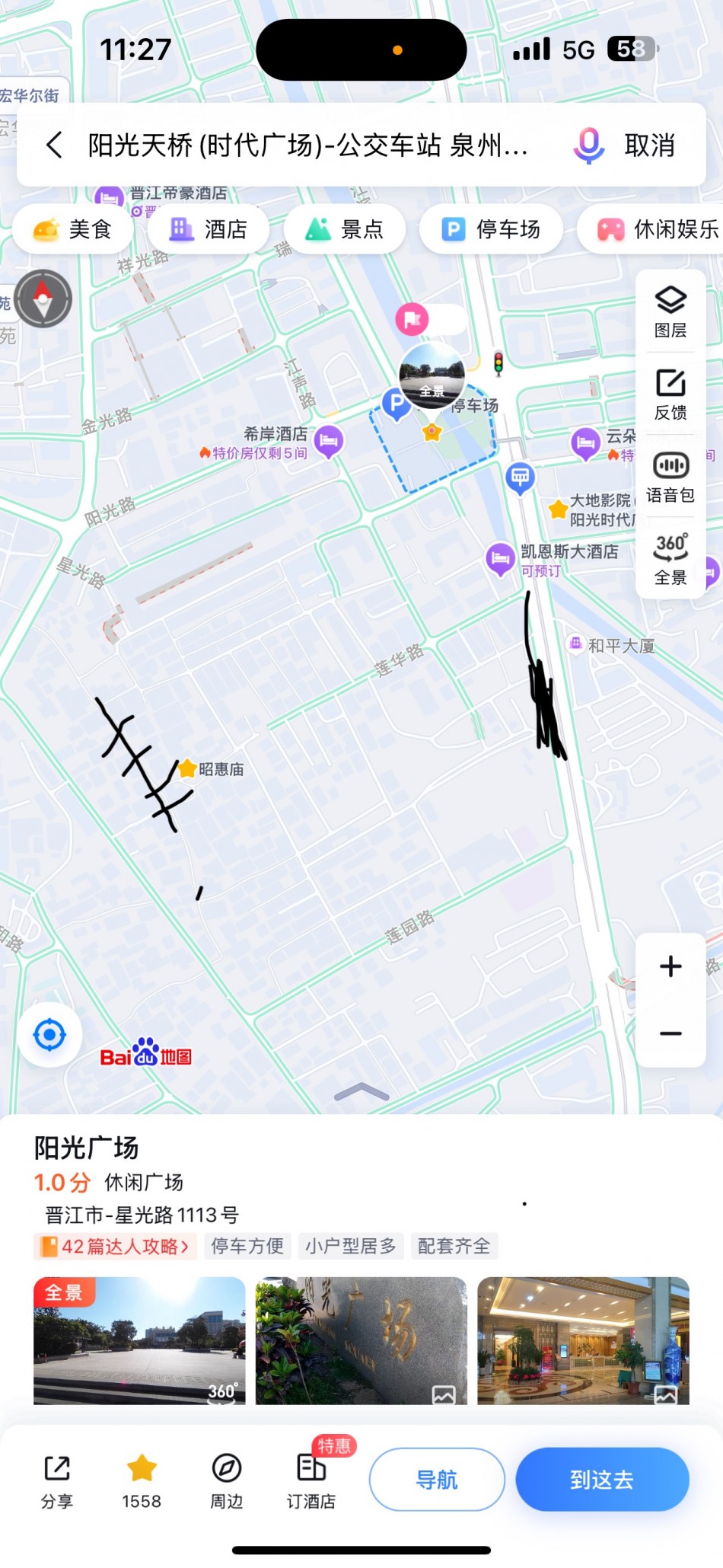Explore 周边 nearby places
The width and height of the screenshot is (723, 1568).
227,1480
